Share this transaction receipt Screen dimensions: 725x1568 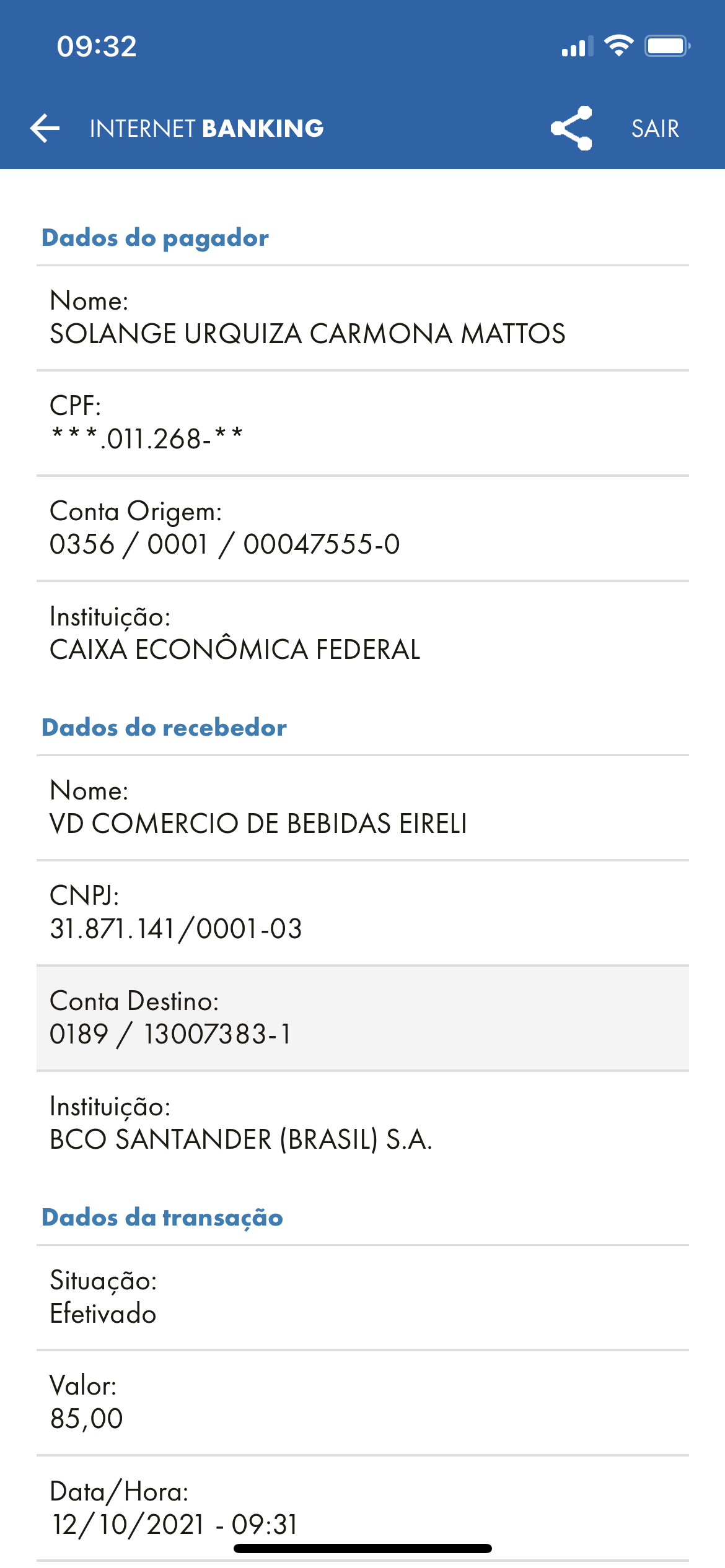pos(571,128)
